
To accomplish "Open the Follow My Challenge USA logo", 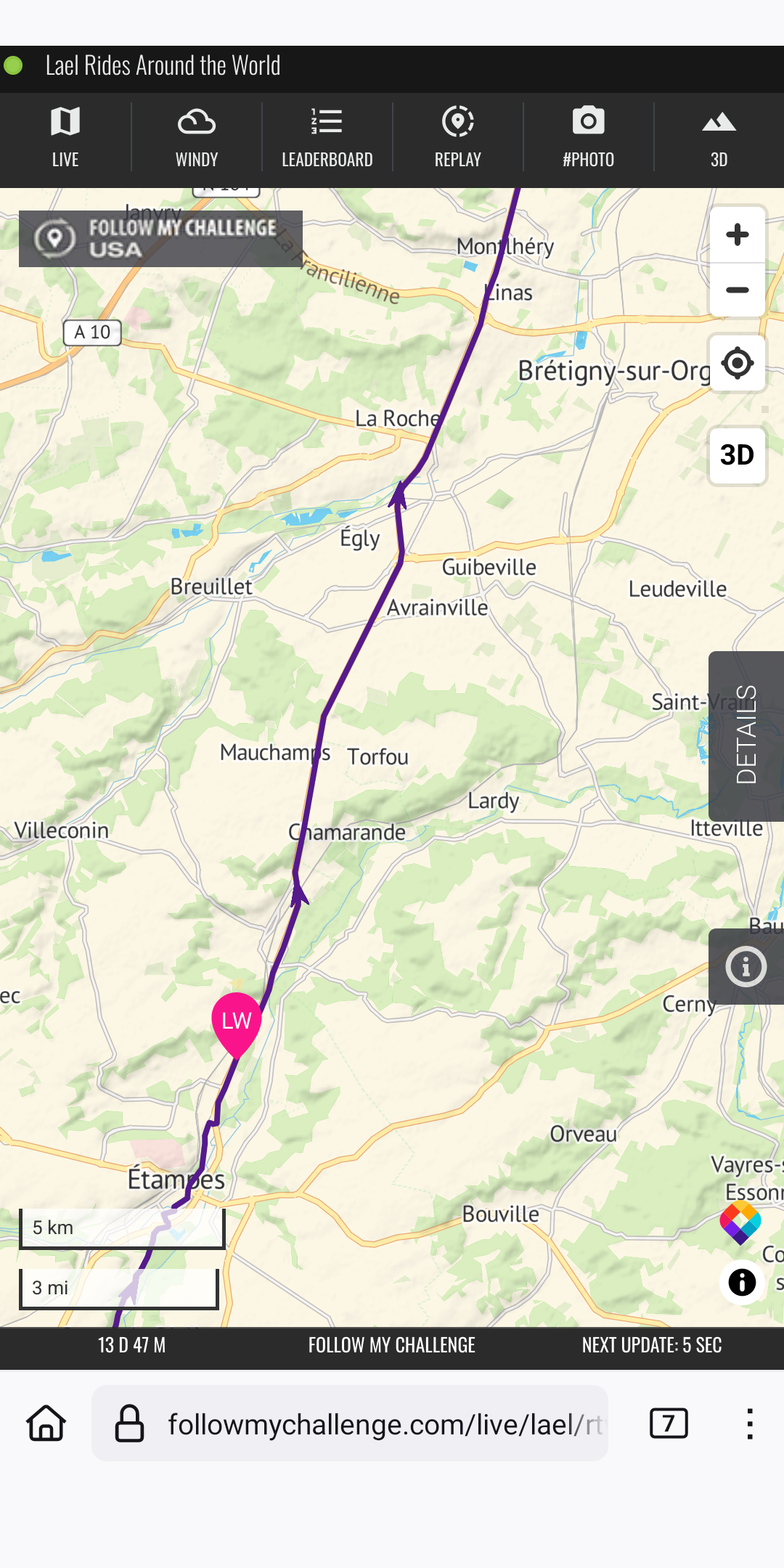I will pyautogui.click(x=160, y=239).
